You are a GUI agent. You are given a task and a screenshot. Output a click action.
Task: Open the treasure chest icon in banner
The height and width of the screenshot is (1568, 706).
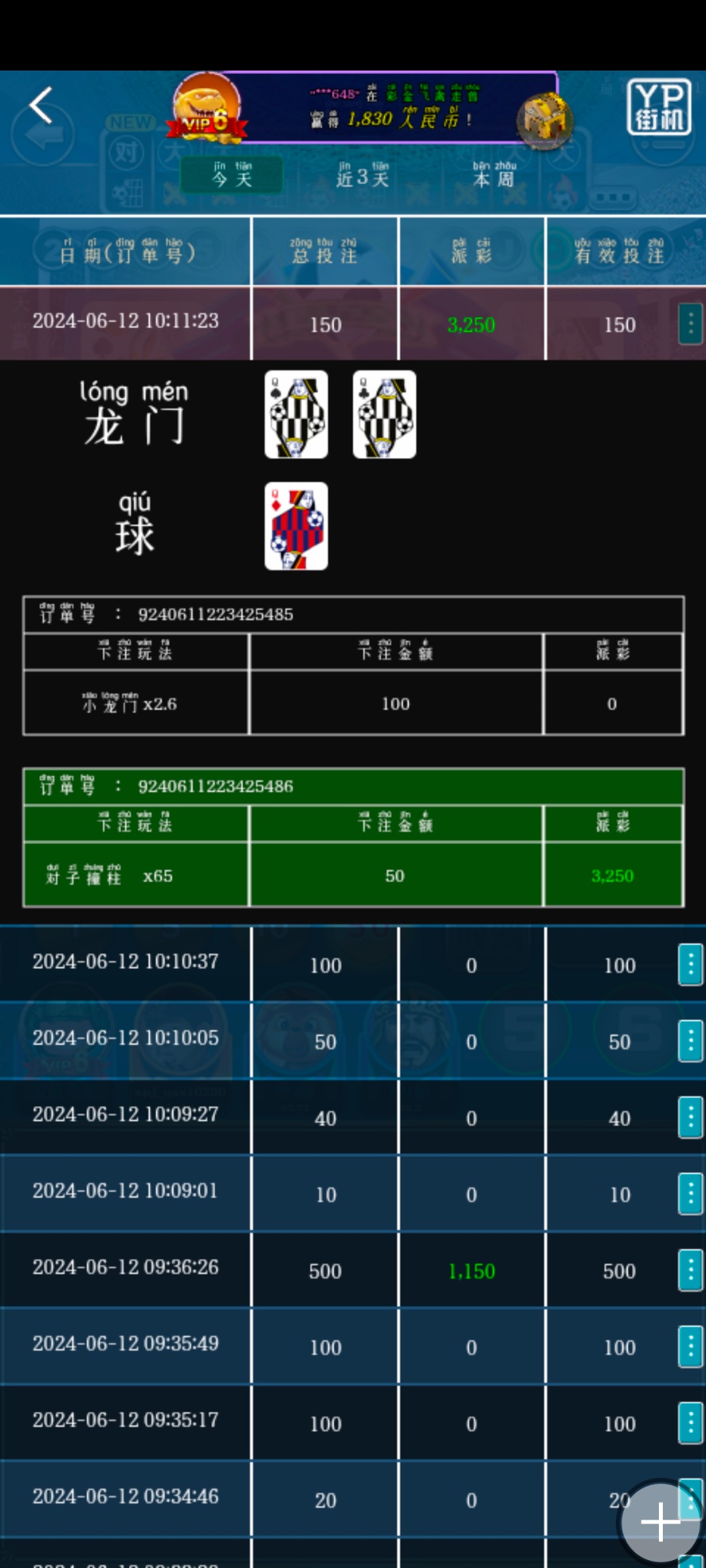544,120
